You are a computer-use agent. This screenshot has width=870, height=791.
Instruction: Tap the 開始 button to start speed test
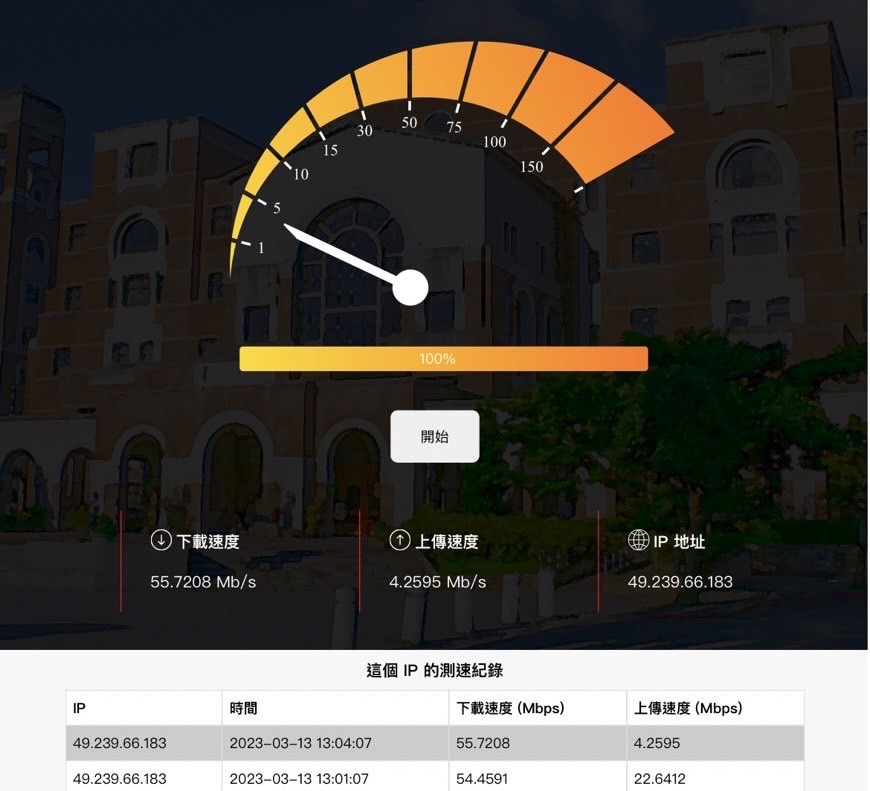click(435, 437)
